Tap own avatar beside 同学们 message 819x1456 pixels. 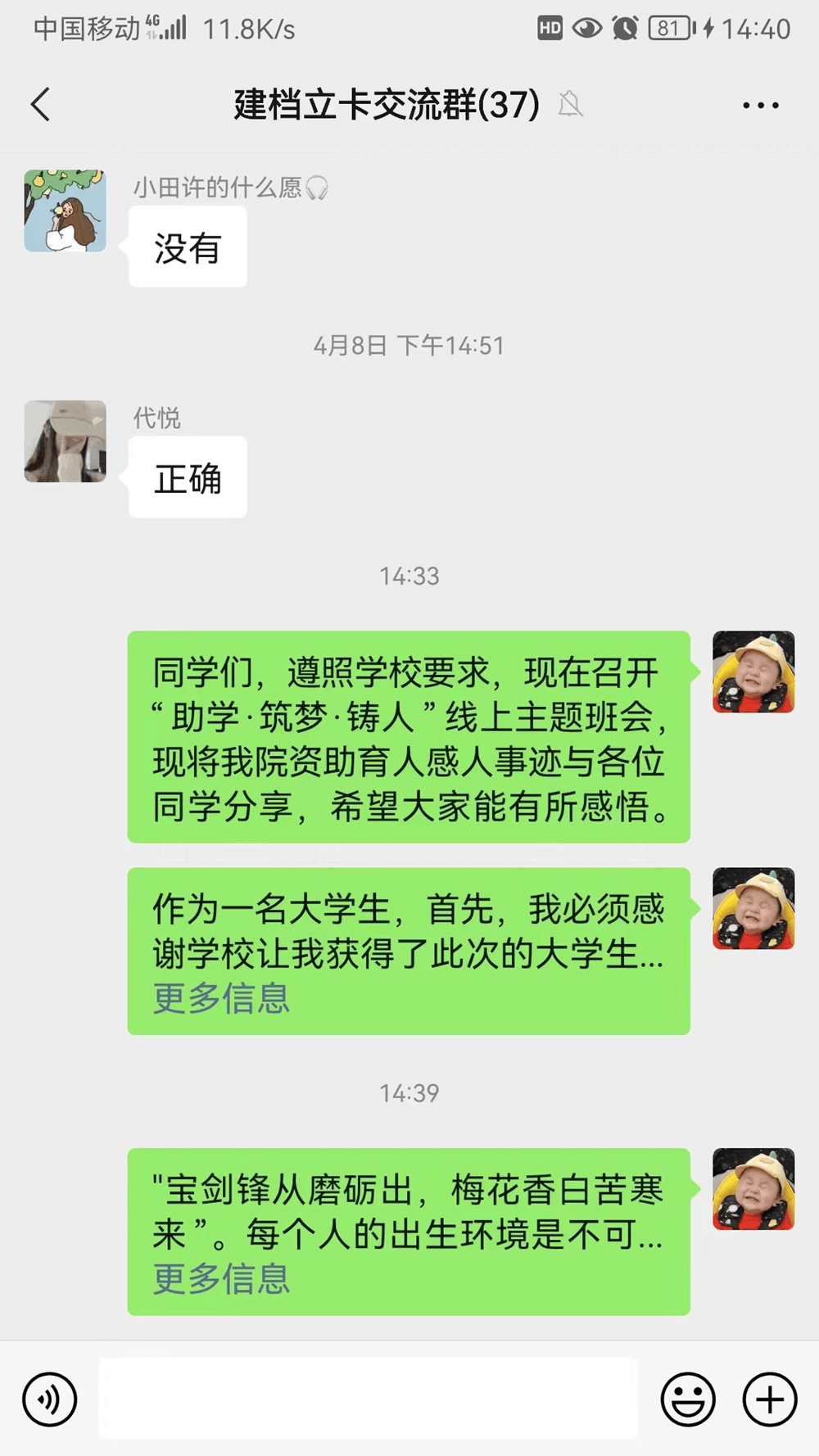(x=753, y=671)
